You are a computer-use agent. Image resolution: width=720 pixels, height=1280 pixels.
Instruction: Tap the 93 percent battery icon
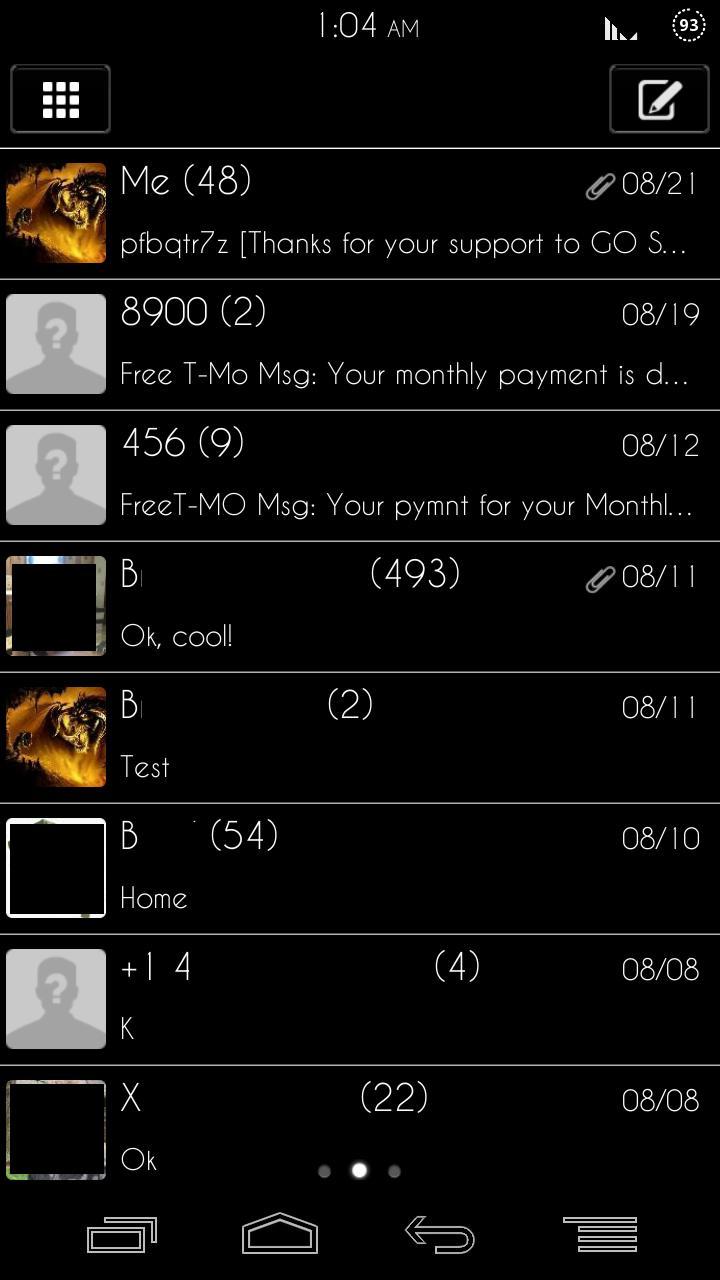(688, 25)
